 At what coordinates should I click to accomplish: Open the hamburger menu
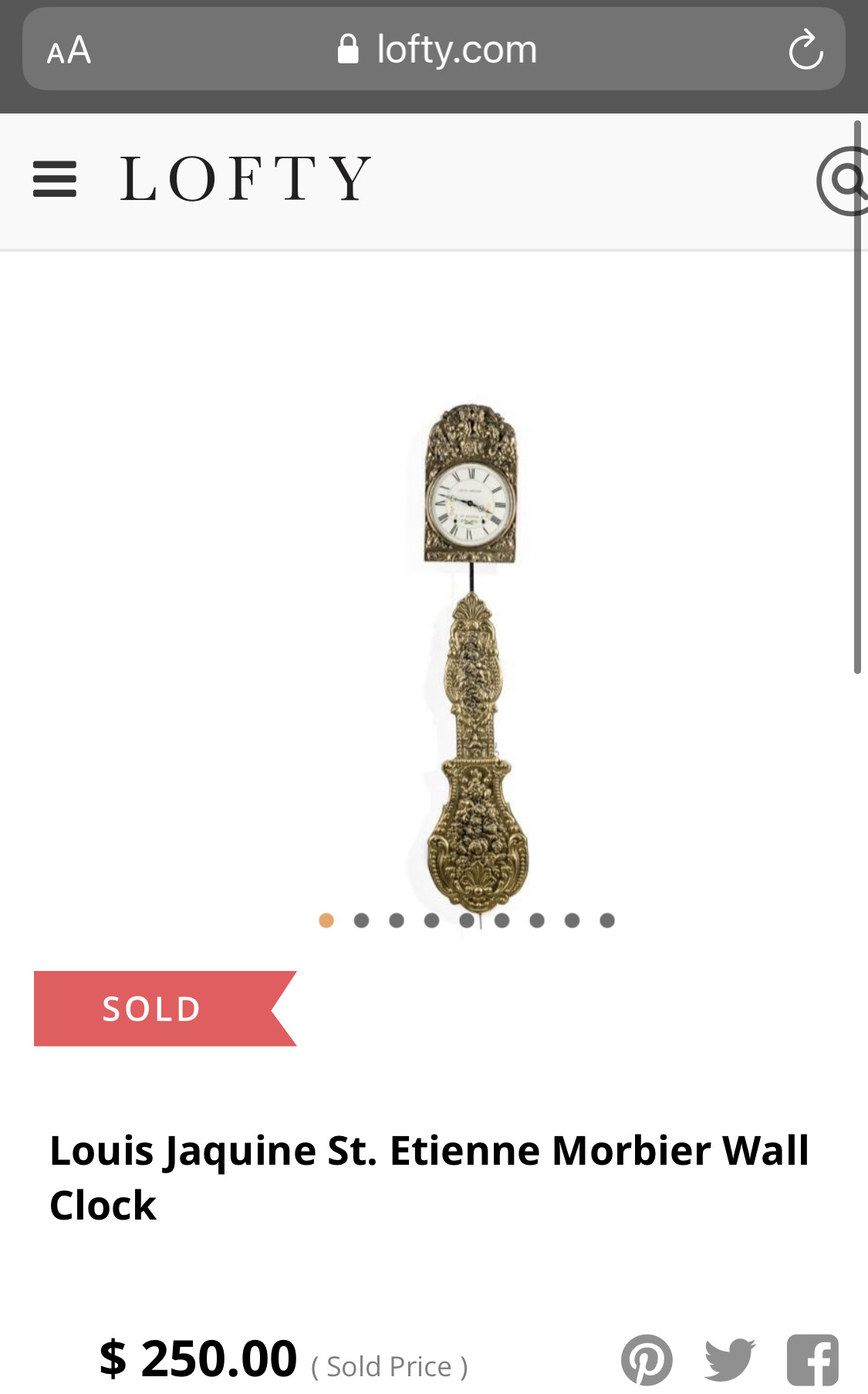tap(55, 179)
